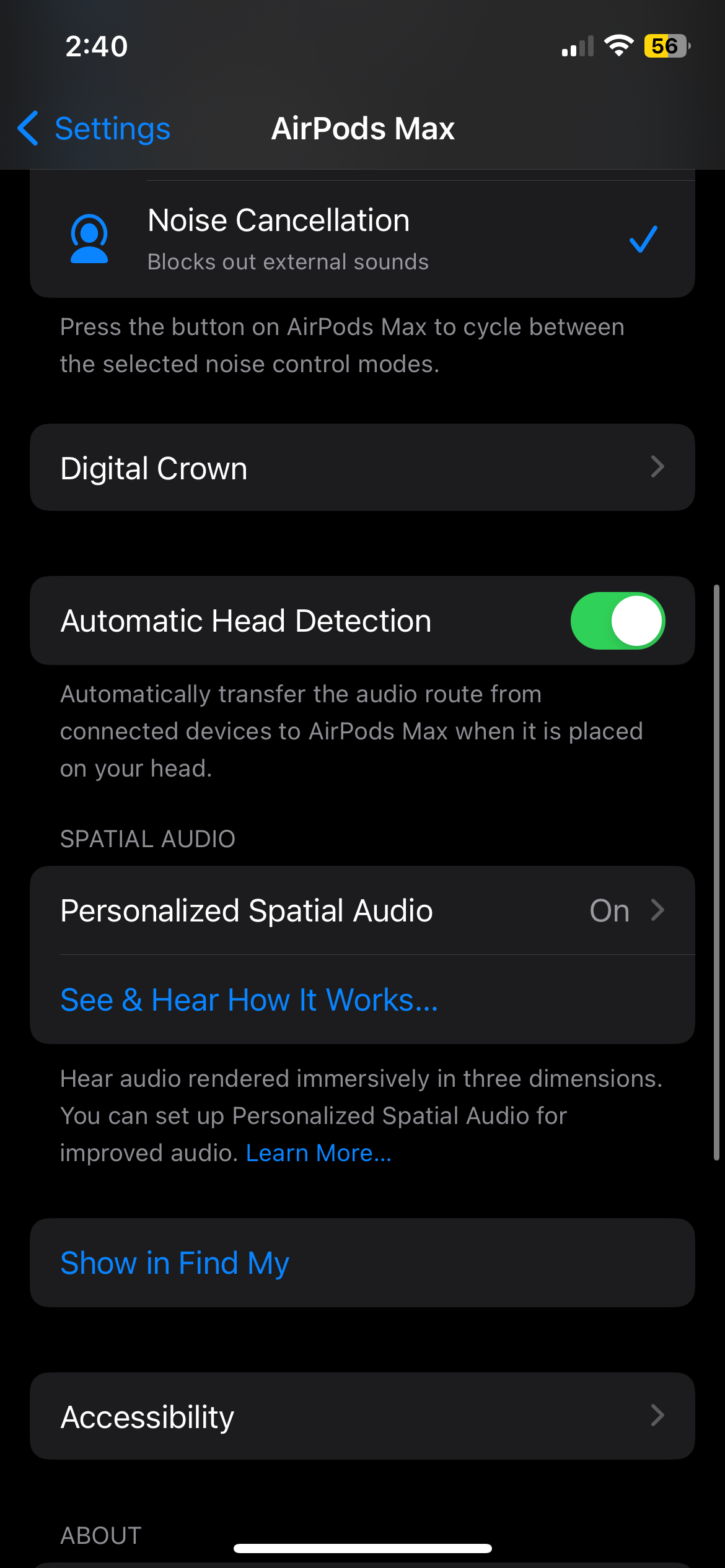
Task: Tap See & Hear How It Works
Action: pos(249,1000)
